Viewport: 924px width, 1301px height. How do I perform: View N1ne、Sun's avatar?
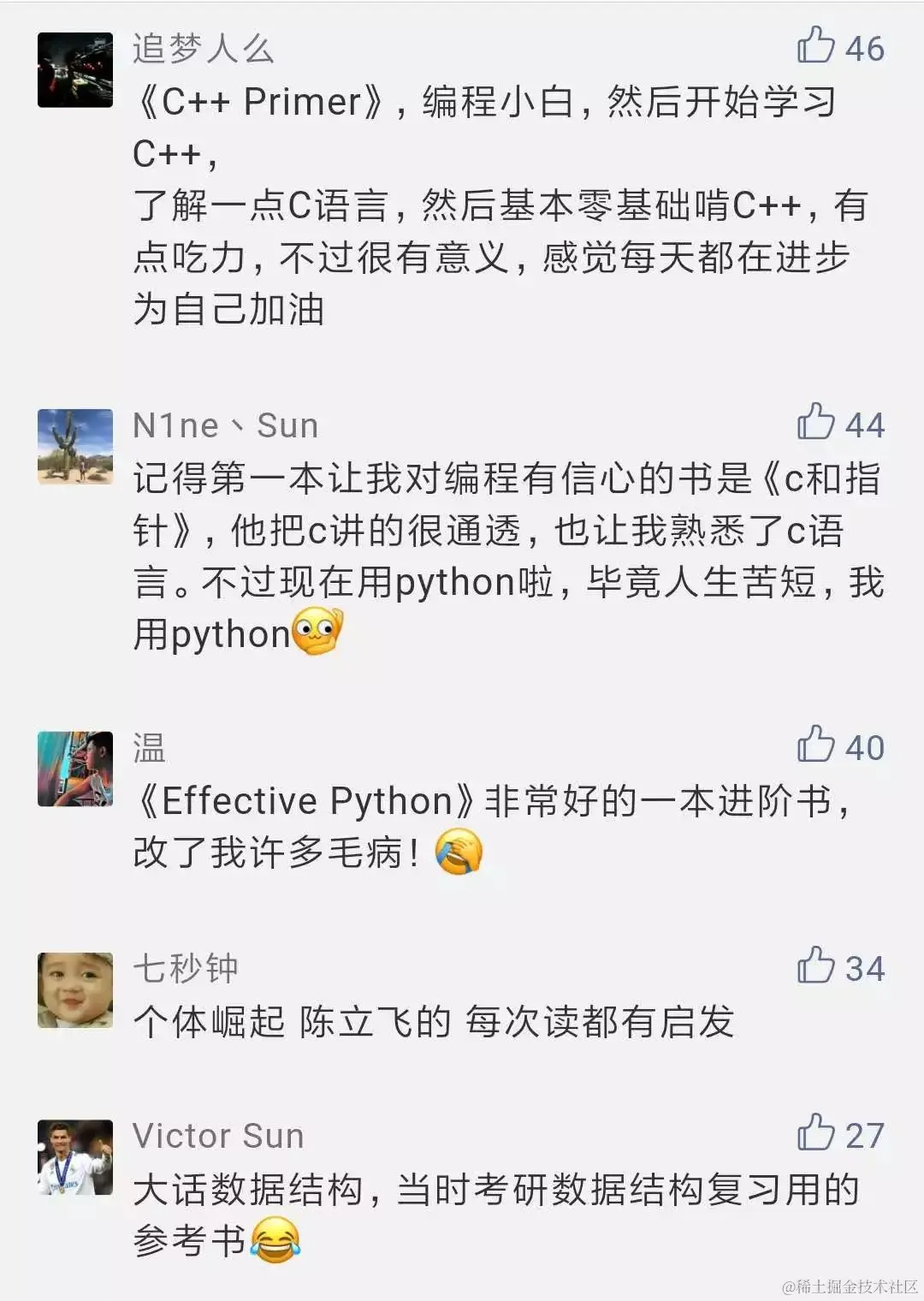point(75,446)
